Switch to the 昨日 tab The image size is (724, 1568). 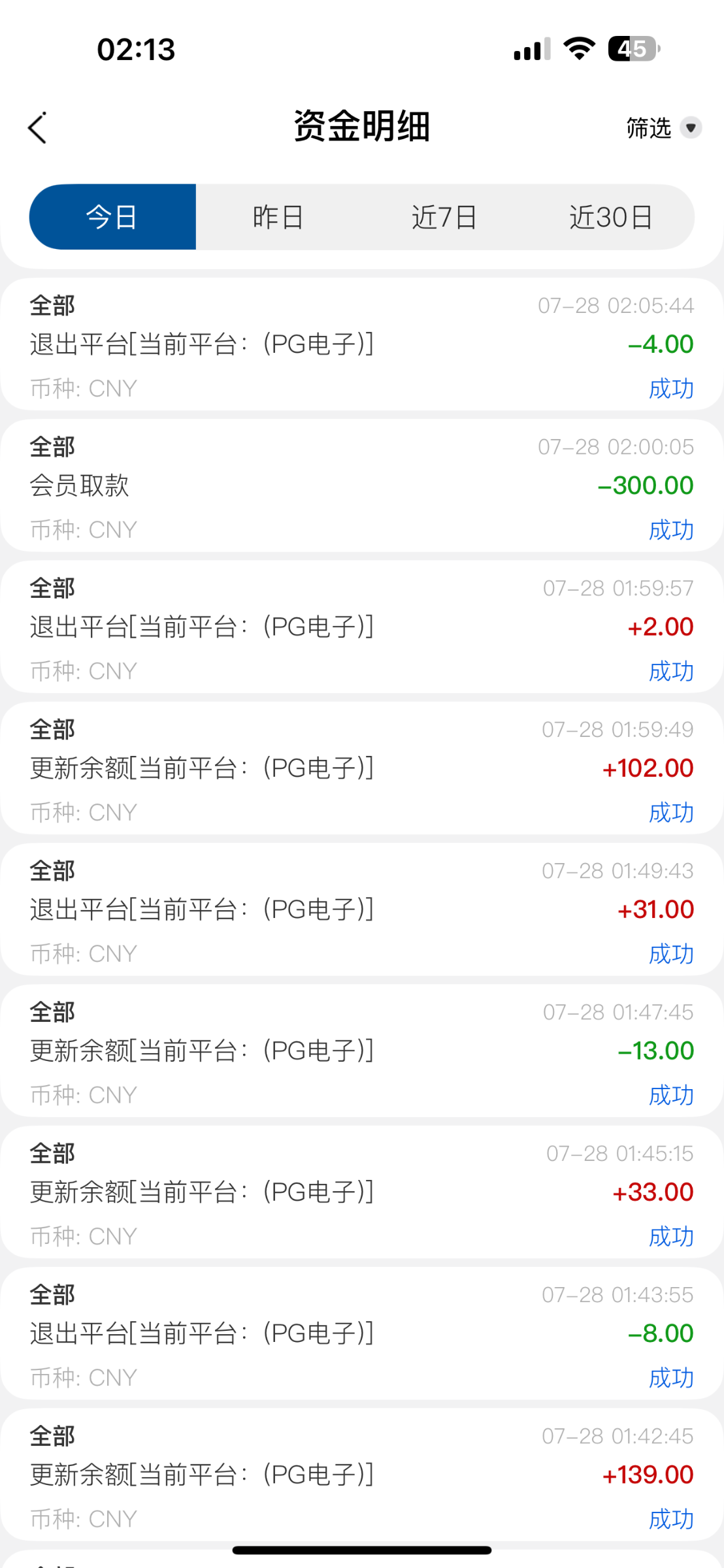click(278, 217)
